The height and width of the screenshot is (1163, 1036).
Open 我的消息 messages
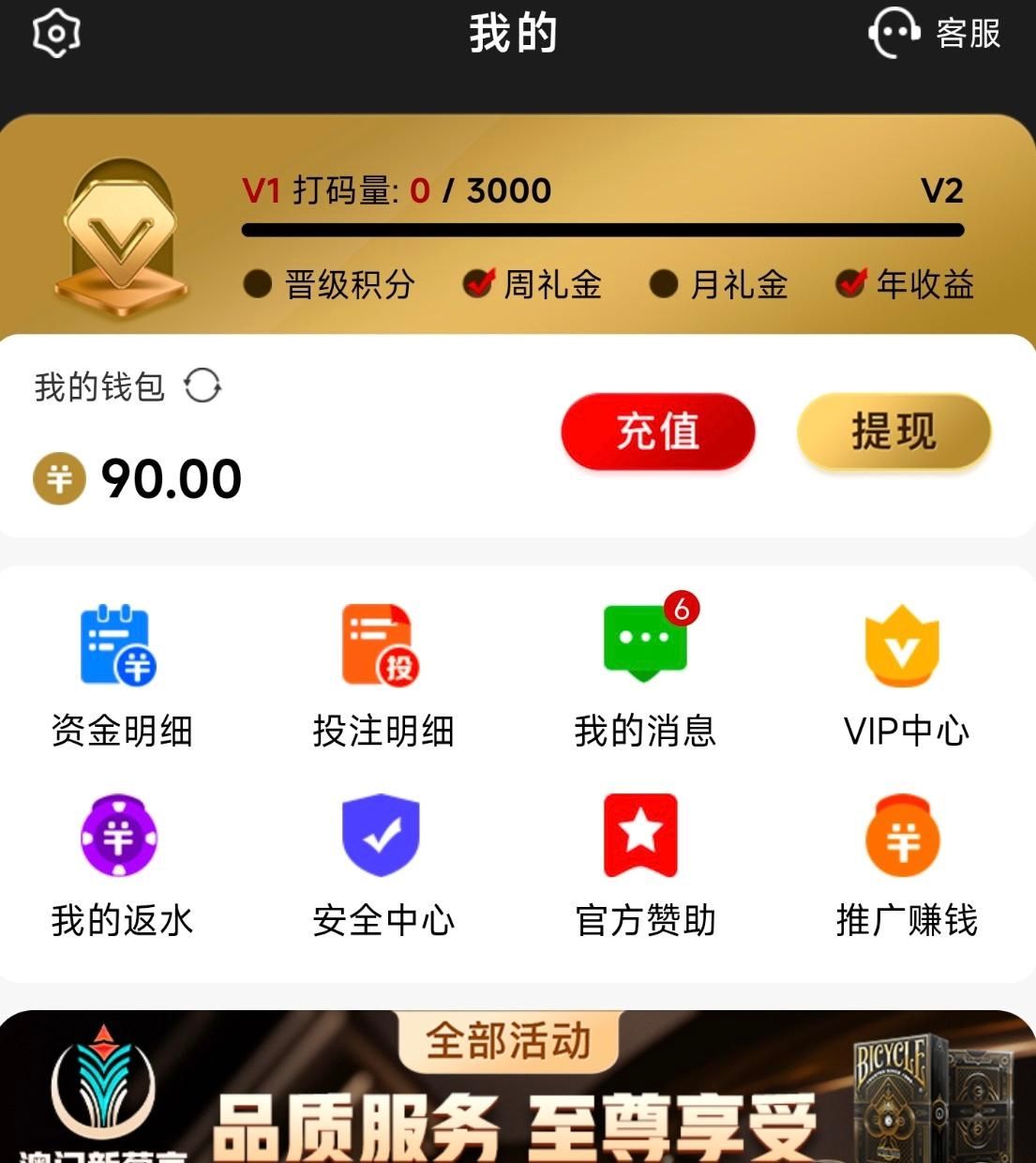[645, 675]
